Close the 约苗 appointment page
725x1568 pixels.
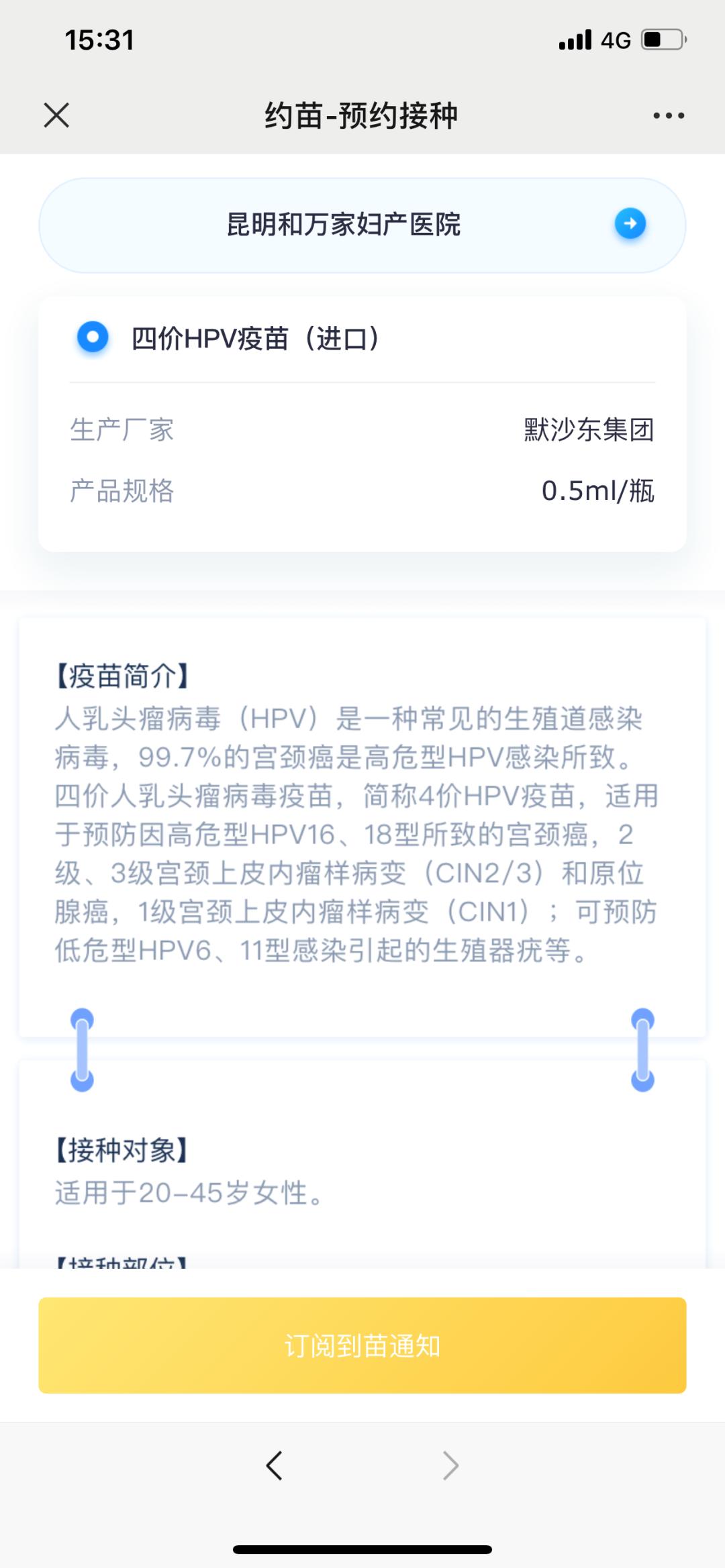coord(56,115)
